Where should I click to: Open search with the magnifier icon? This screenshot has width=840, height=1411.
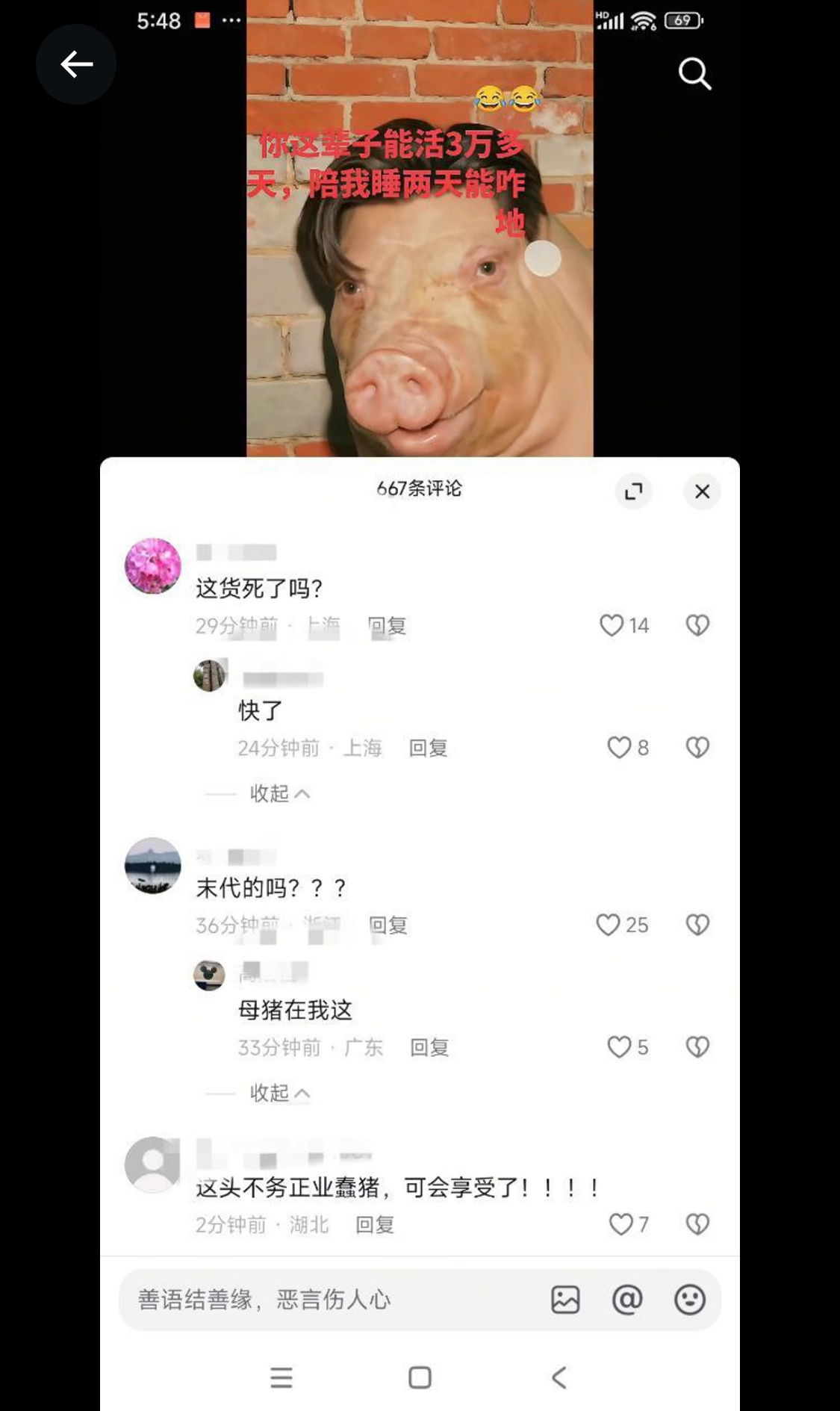pos(694,73)
